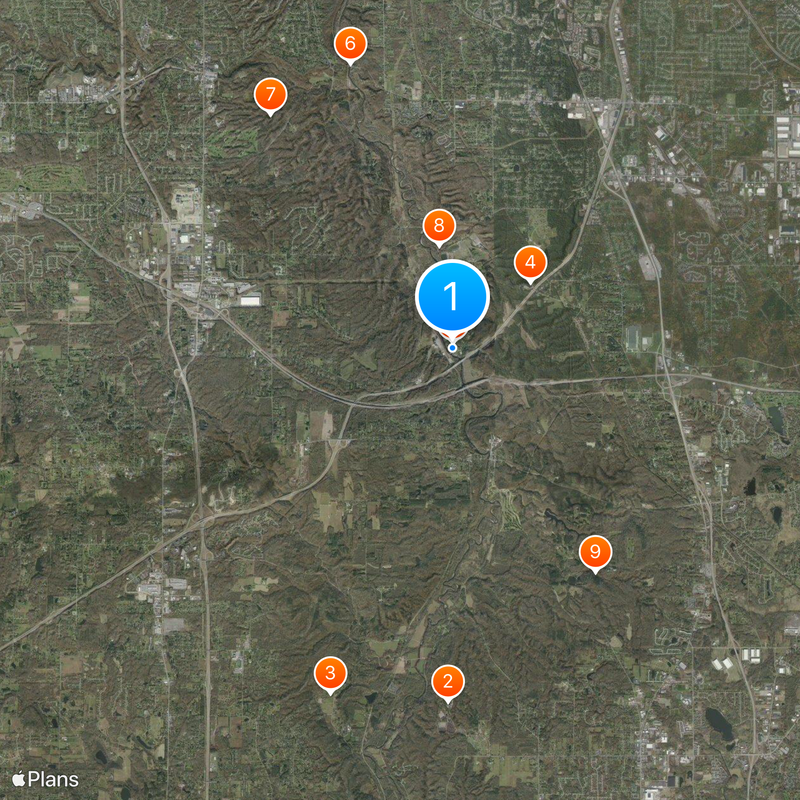Tap map pin number 6
This screenshot has width=800, height=800.
coord(350,44)
